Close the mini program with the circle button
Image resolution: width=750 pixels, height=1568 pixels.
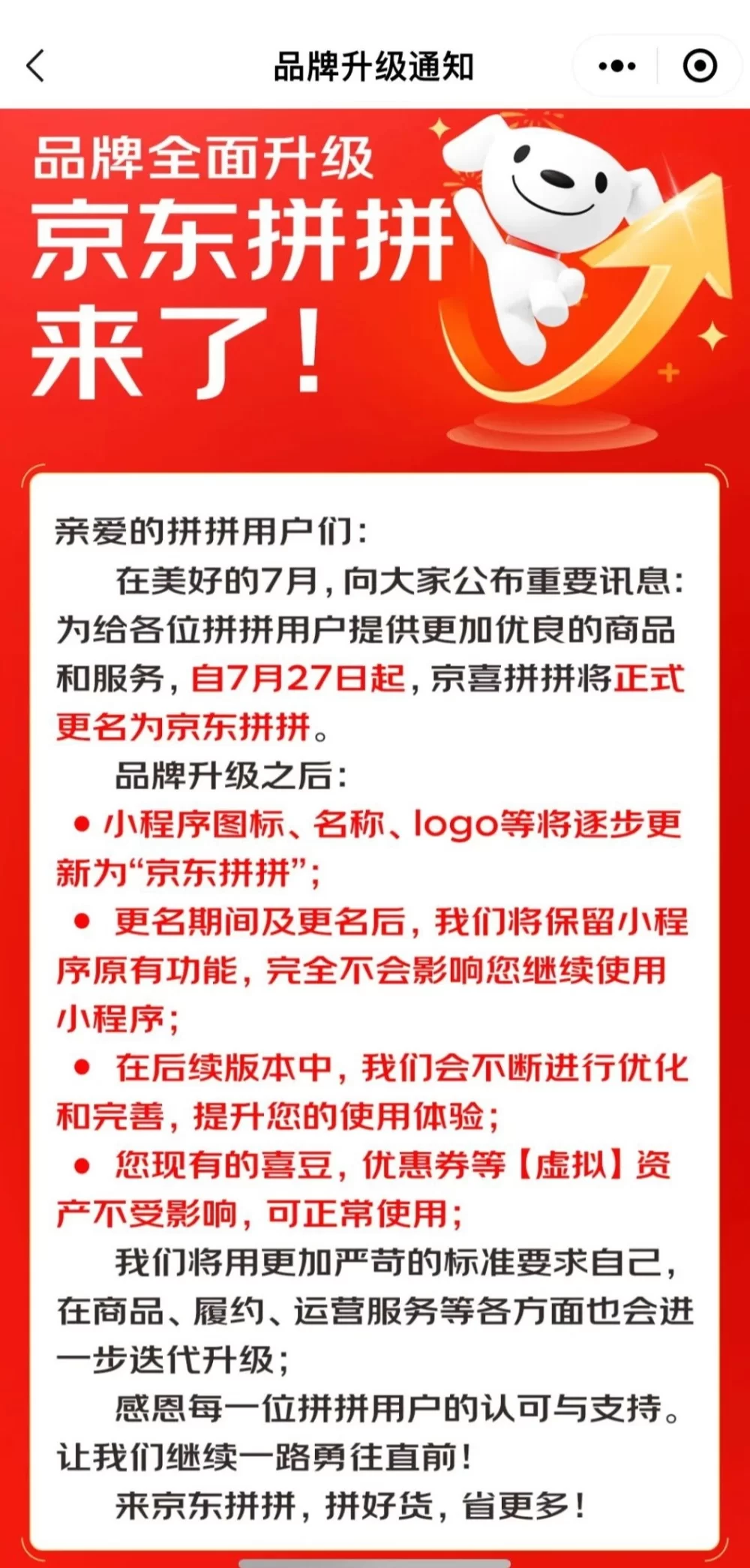pyautogui.click(x=699, y=66)
